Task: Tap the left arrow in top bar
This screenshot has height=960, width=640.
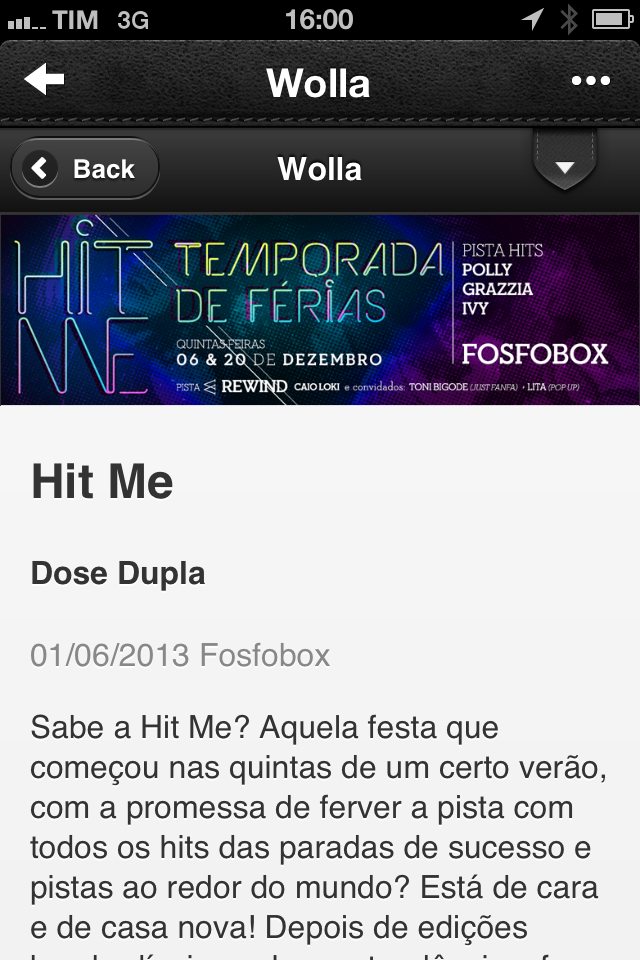Action: click(x=44, y=80)
